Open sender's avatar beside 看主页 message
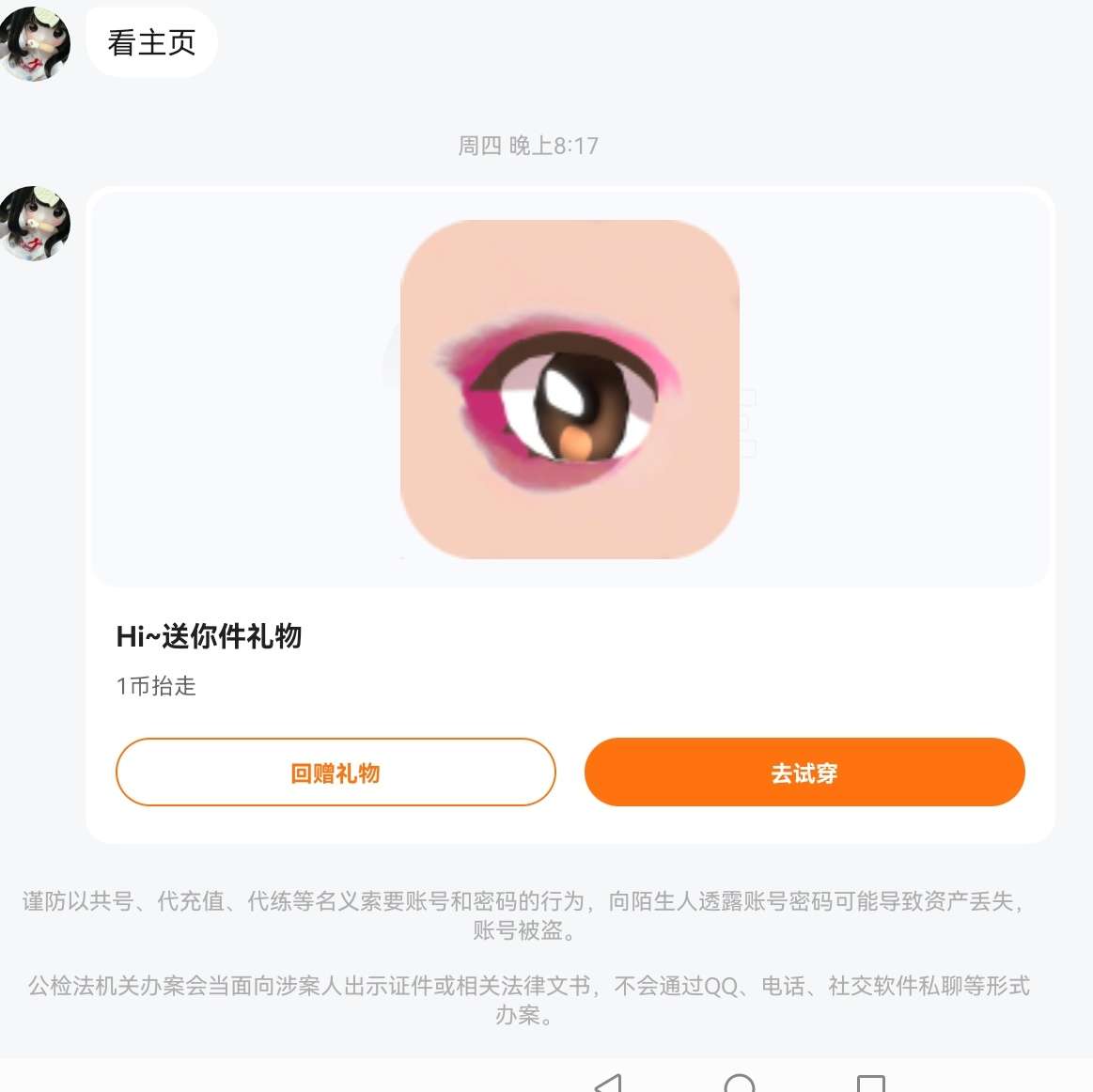The height and width of the screenshot is (1092, 1093). coord(36,43)
